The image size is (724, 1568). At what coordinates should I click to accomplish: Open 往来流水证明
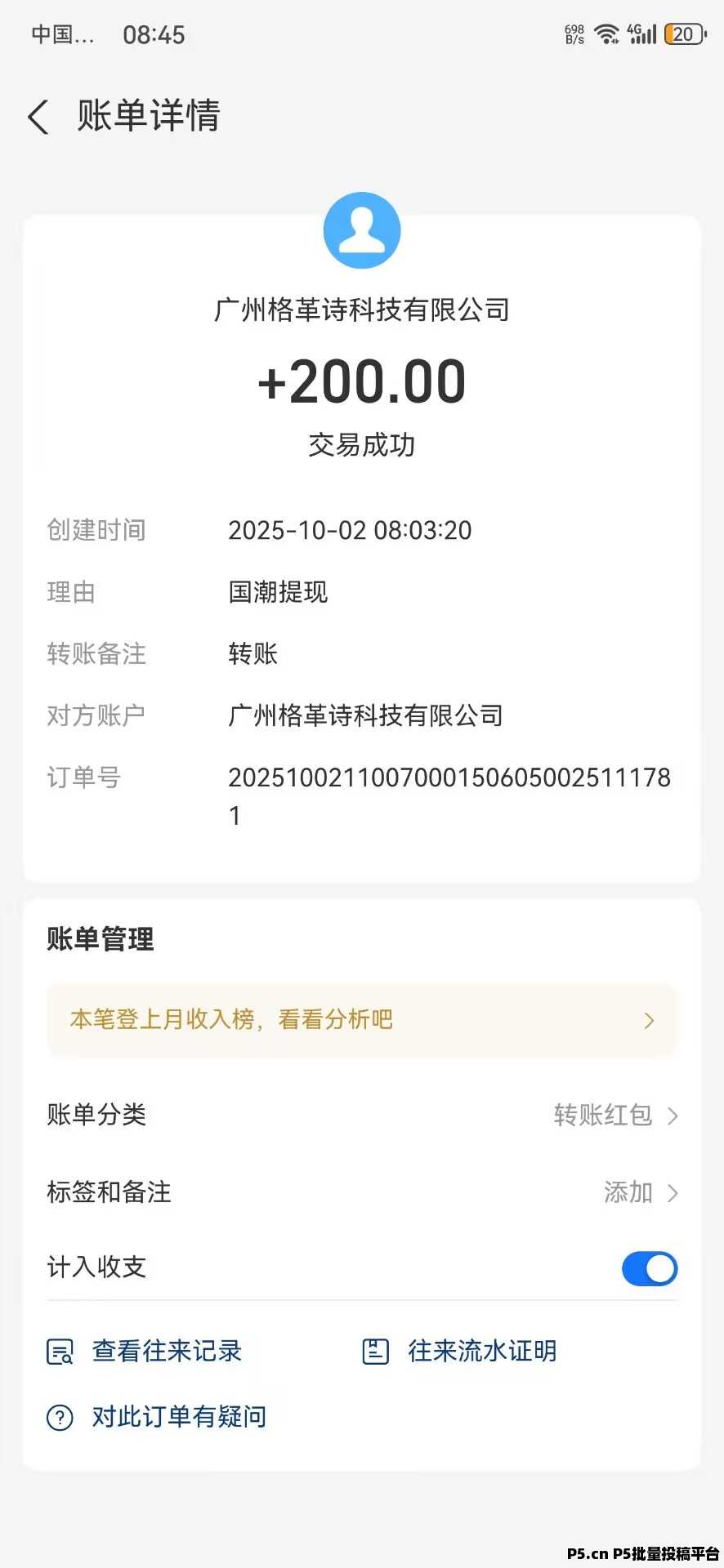coord(459,1352)
